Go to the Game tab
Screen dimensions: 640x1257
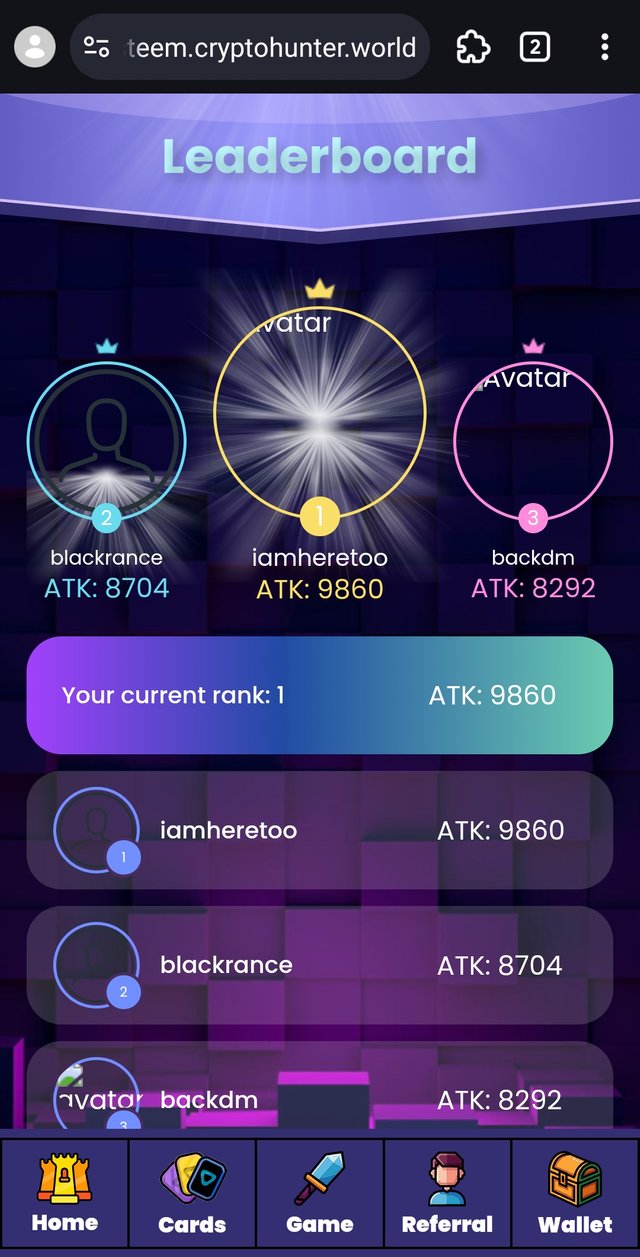(x=320, y=1196)
